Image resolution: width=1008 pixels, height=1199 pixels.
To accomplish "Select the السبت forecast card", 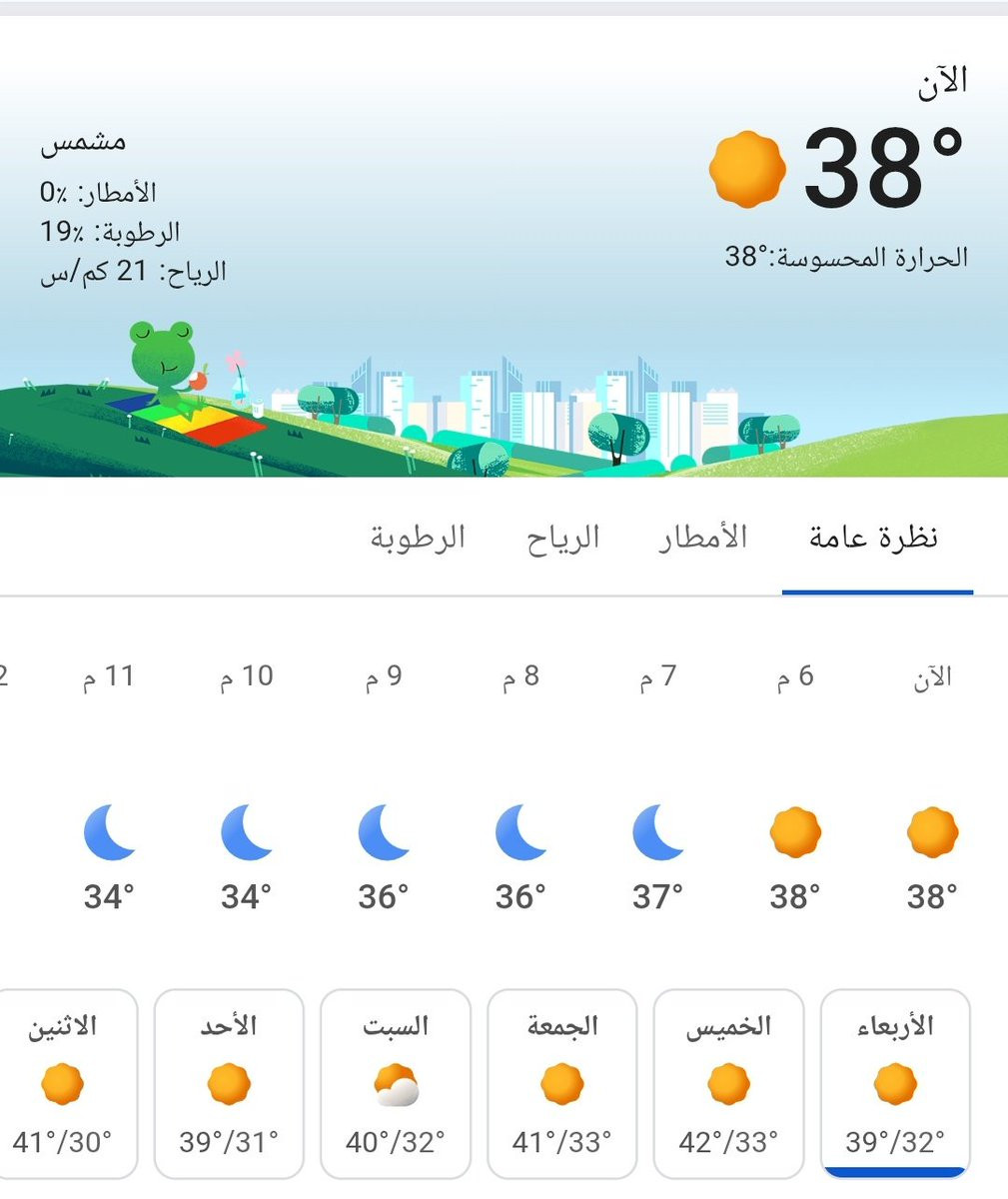I will click(x=396, y=1084).
